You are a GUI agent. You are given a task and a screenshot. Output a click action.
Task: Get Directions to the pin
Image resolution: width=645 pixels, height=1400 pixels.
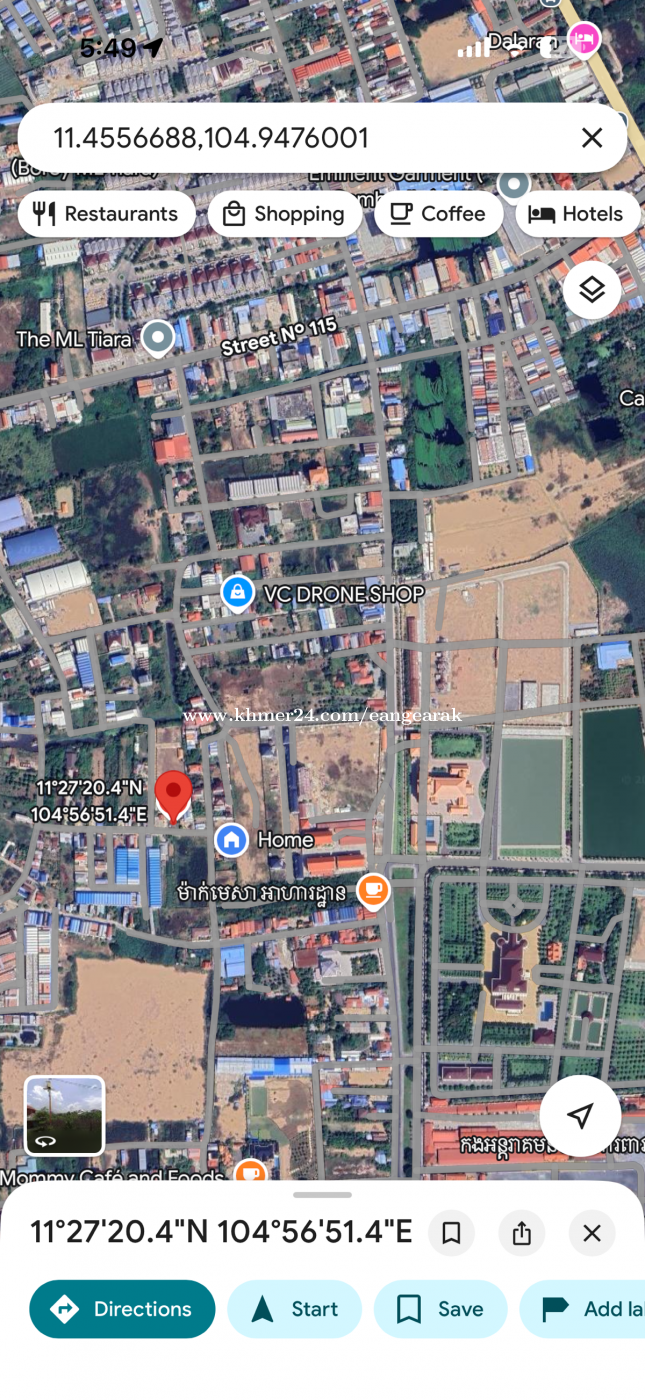tap(122, 1309)
